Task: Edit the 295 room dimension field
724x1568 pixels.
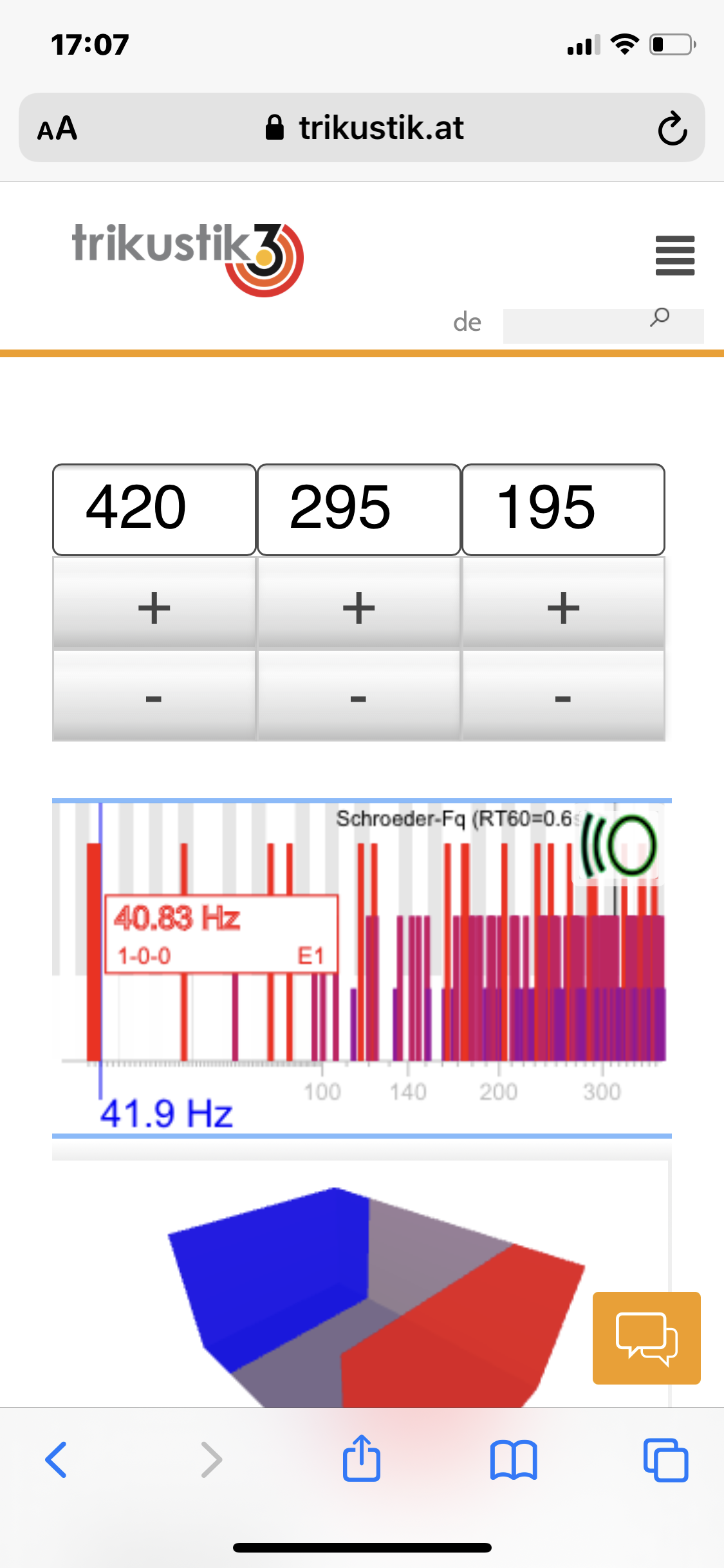Action: (x=358, y=509)
